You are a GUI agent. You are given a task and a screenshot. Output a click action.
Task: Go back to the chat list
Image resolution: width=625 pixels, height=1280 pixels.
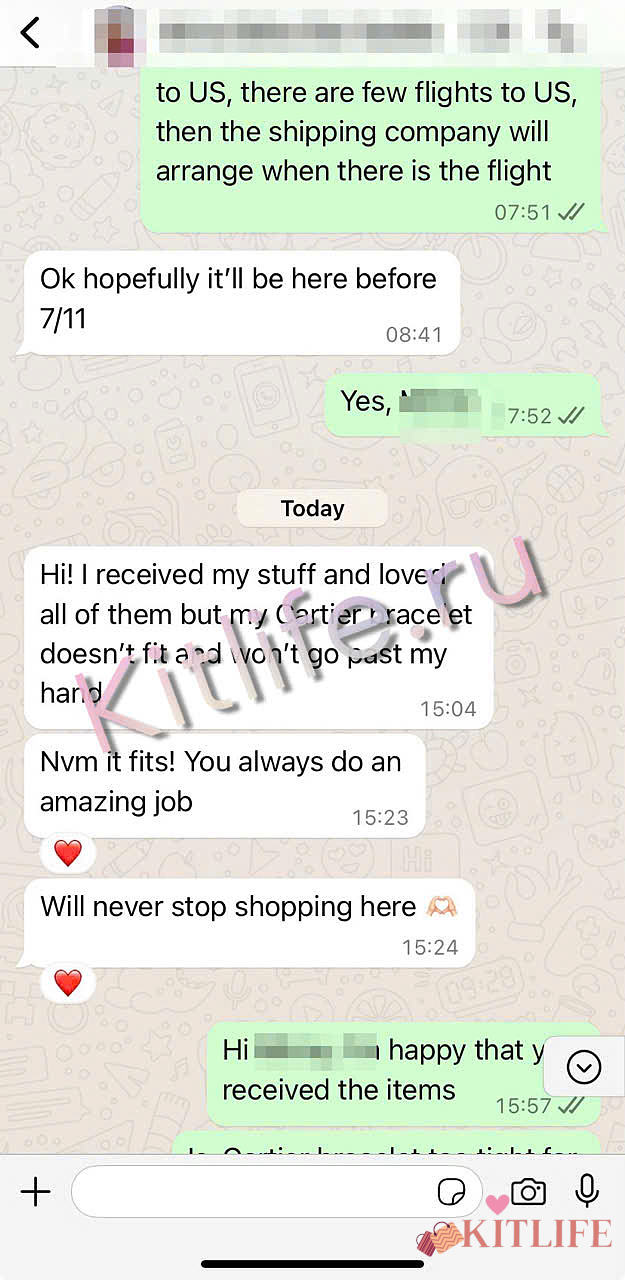point(30,32)
